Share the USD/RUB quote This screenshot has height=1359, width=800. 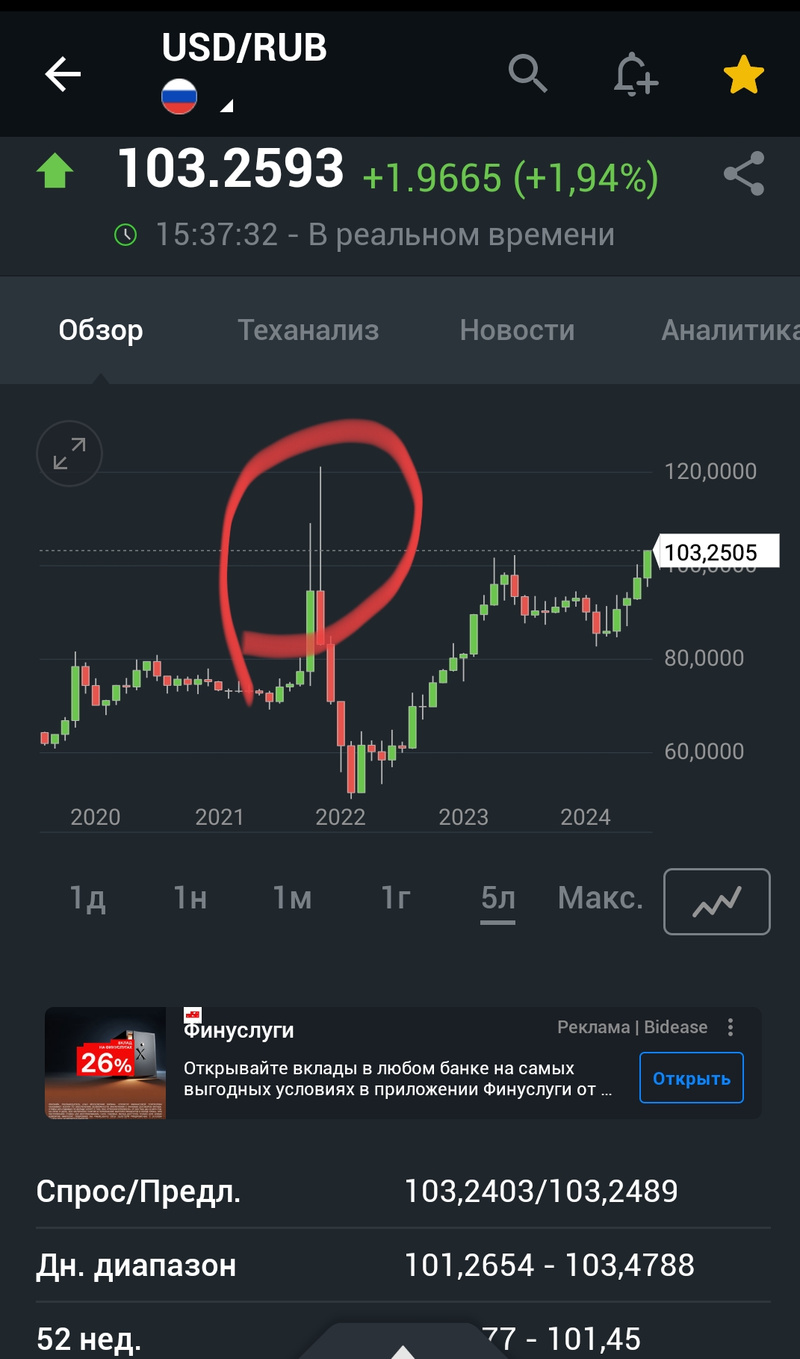point(743,174)
